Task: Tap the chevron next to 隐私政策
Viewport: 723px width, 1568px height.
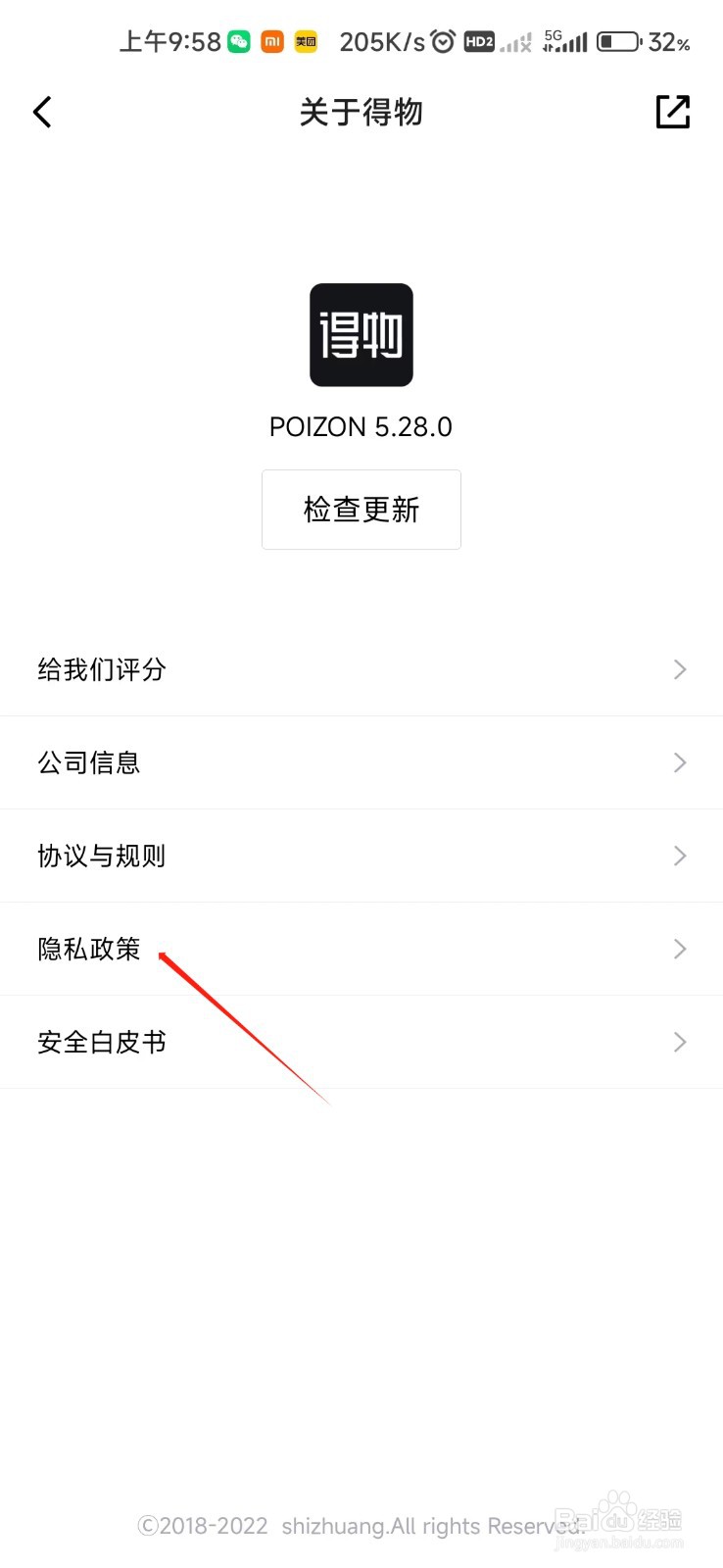Action: 680,949
